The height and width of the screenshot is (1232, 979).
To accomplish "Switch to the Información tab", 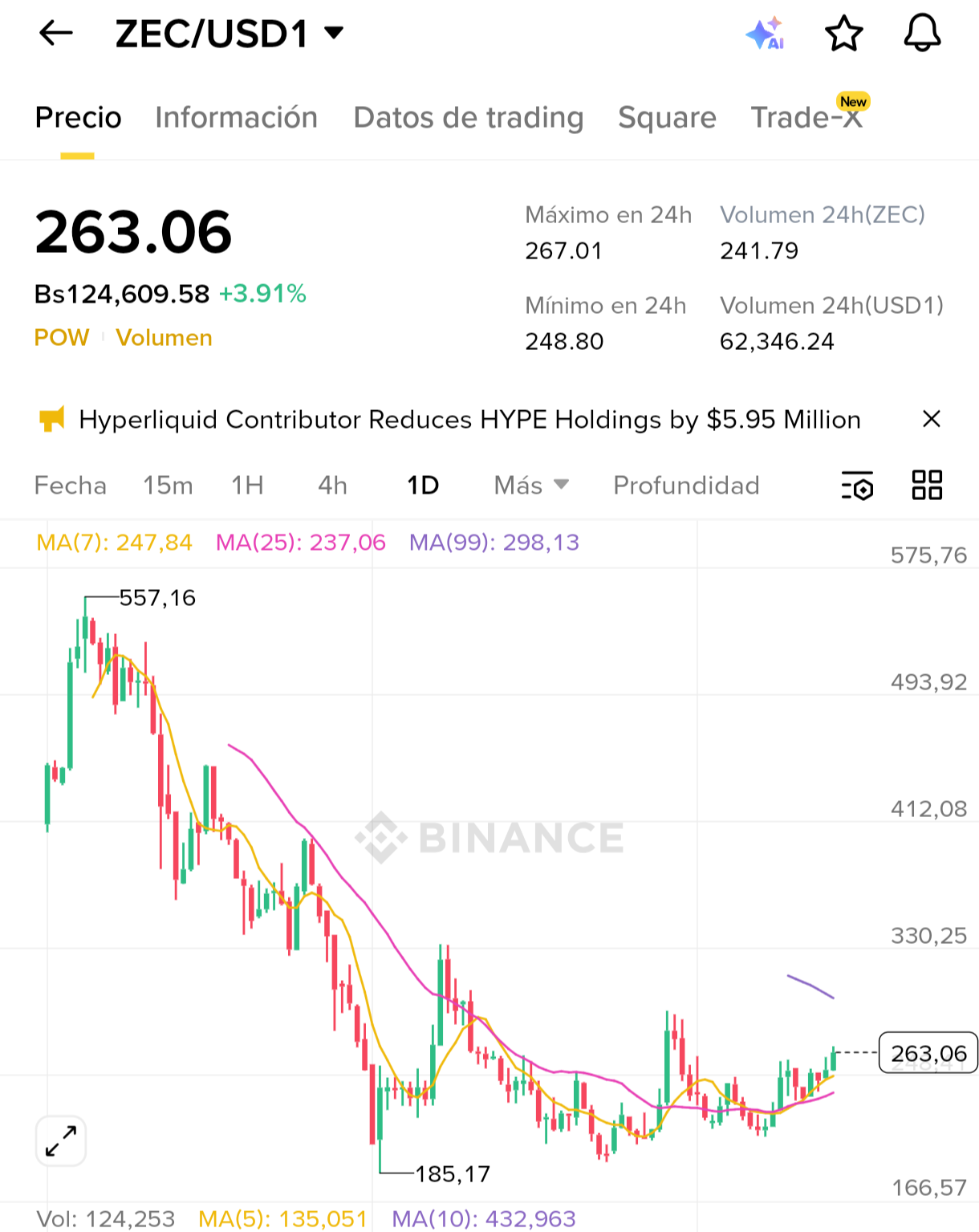I will 236,117.
